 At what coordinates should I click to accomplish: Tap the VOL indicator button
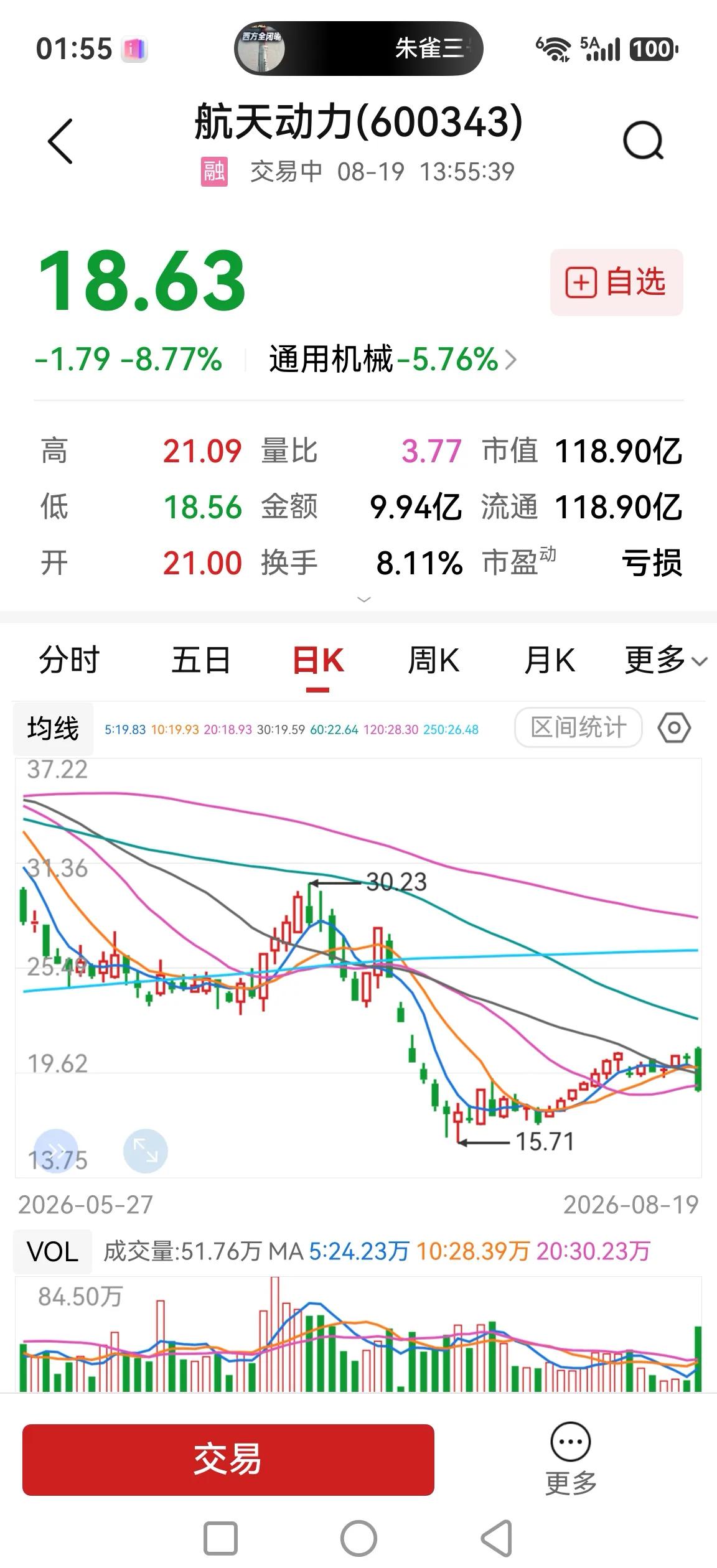(53, 1251)
